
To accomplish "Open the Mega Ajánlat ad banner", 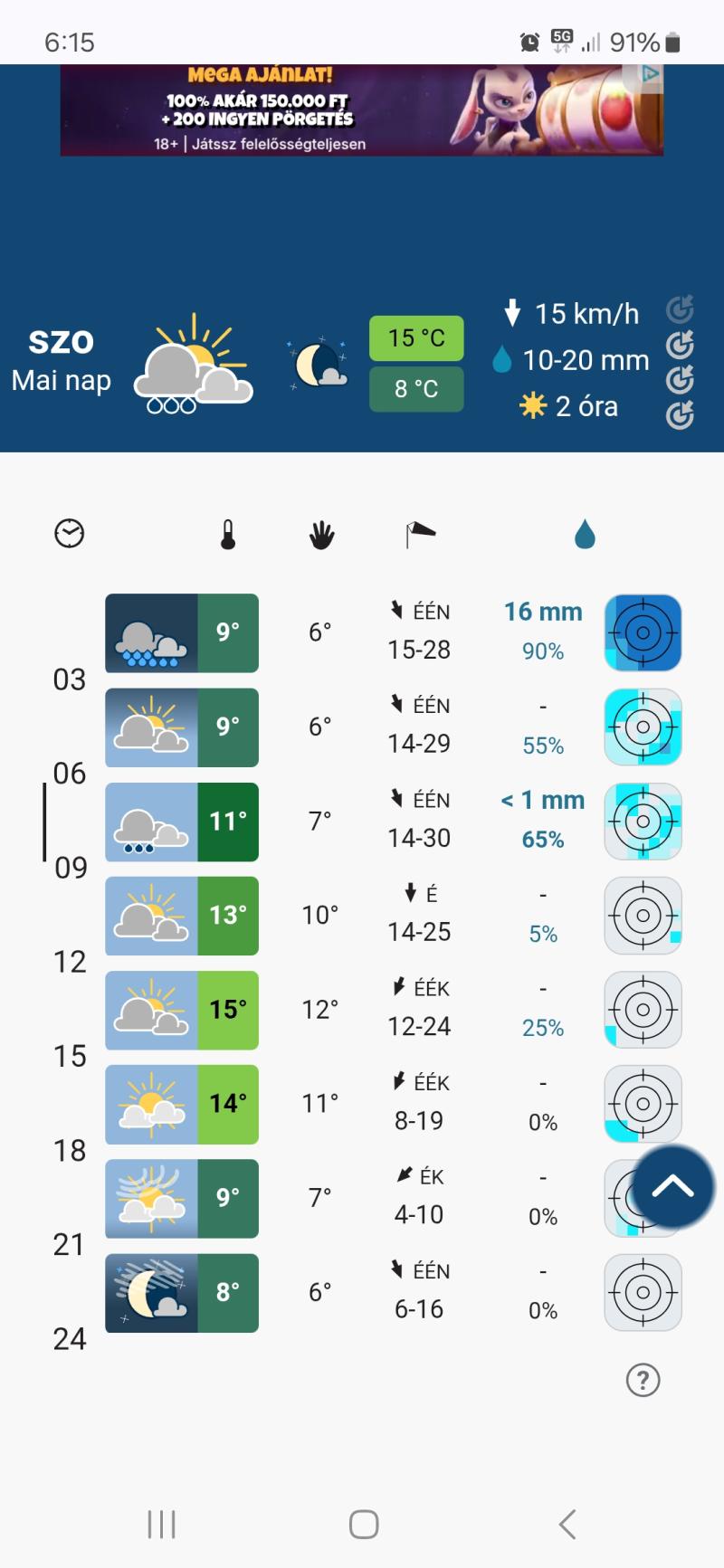I will click(x=362, y=109).
